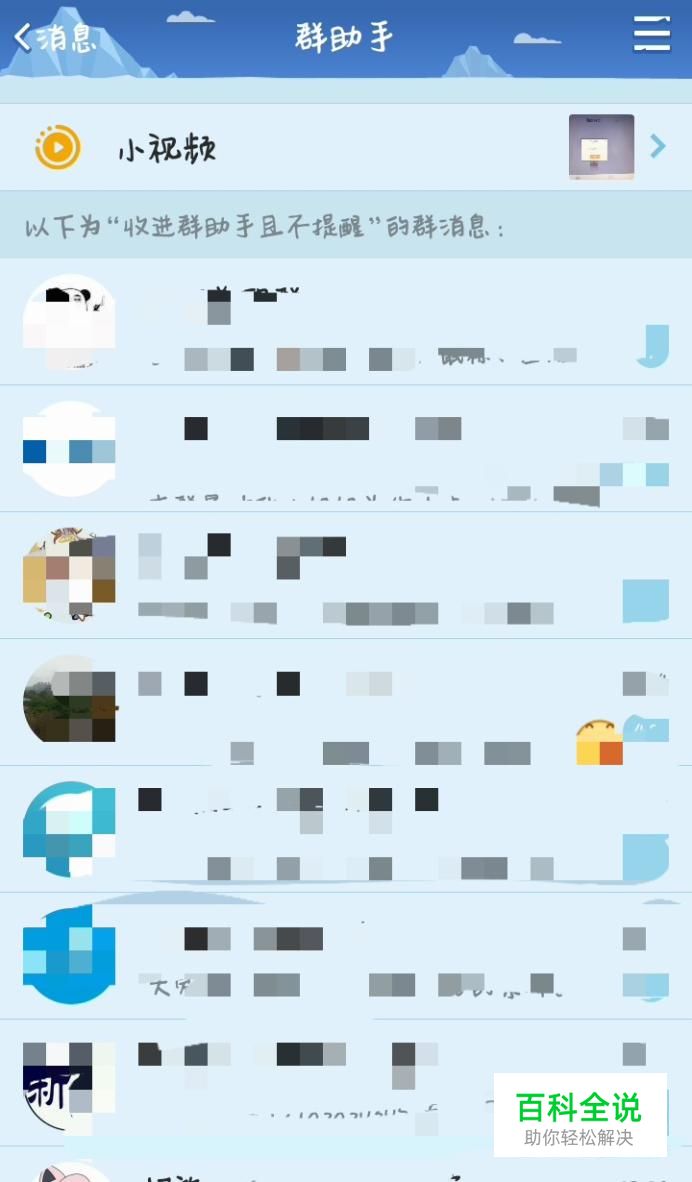692x1182 pixels.
Task: Open the group chat with landscape photo avatar
Action: (x=346, y=703)
